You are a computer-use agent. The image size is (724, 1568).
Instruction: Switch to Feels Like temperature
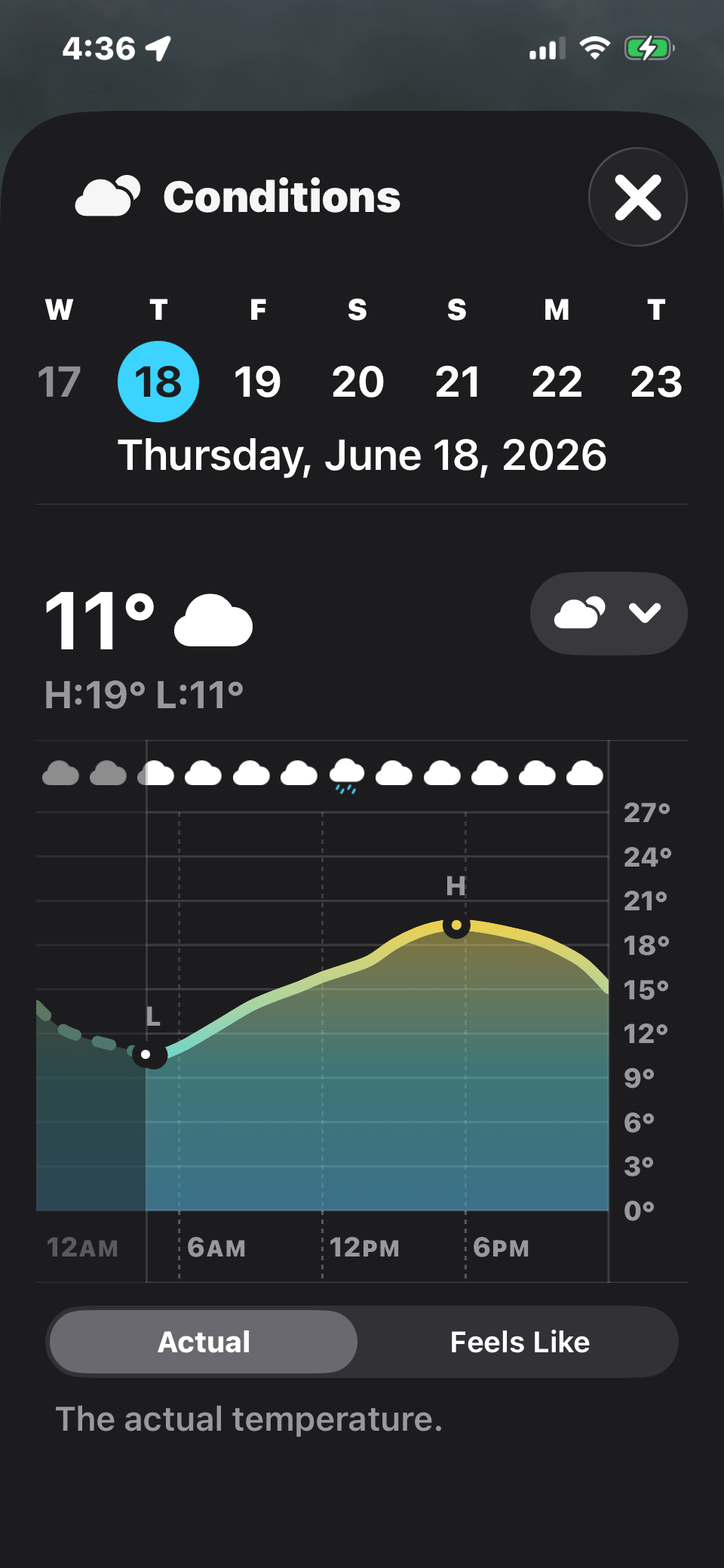point(520,1342)
